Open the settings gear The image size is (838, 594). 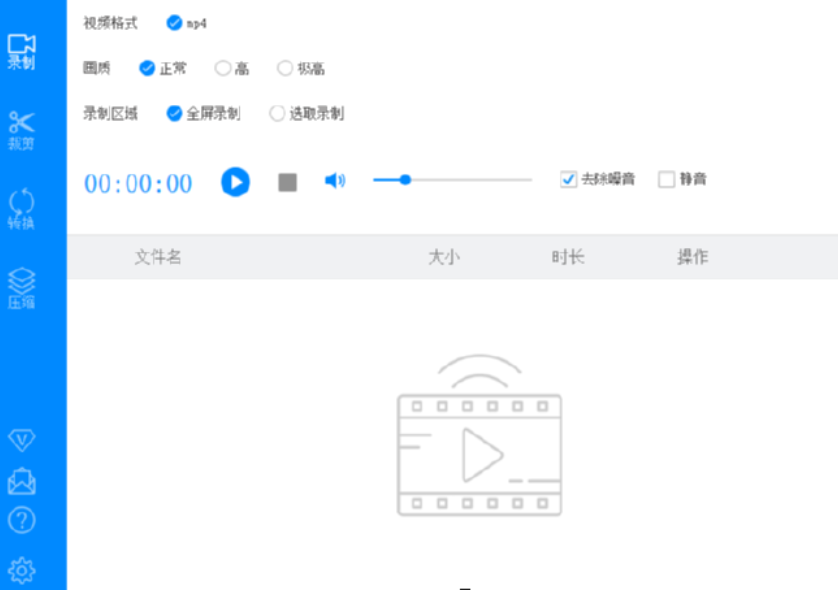pyautogui.click(x=22, y=570)
